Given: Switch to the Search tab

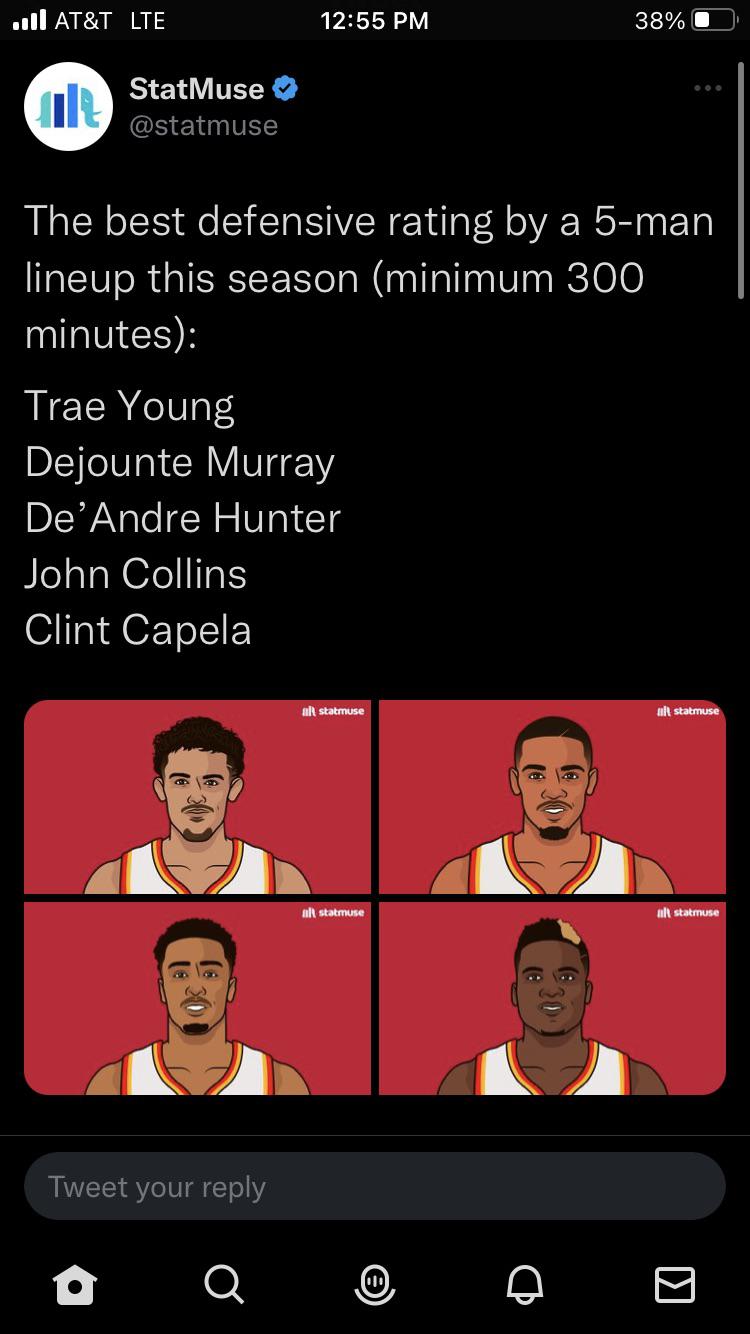Looking at the screenshot, I should point(224,1284).
